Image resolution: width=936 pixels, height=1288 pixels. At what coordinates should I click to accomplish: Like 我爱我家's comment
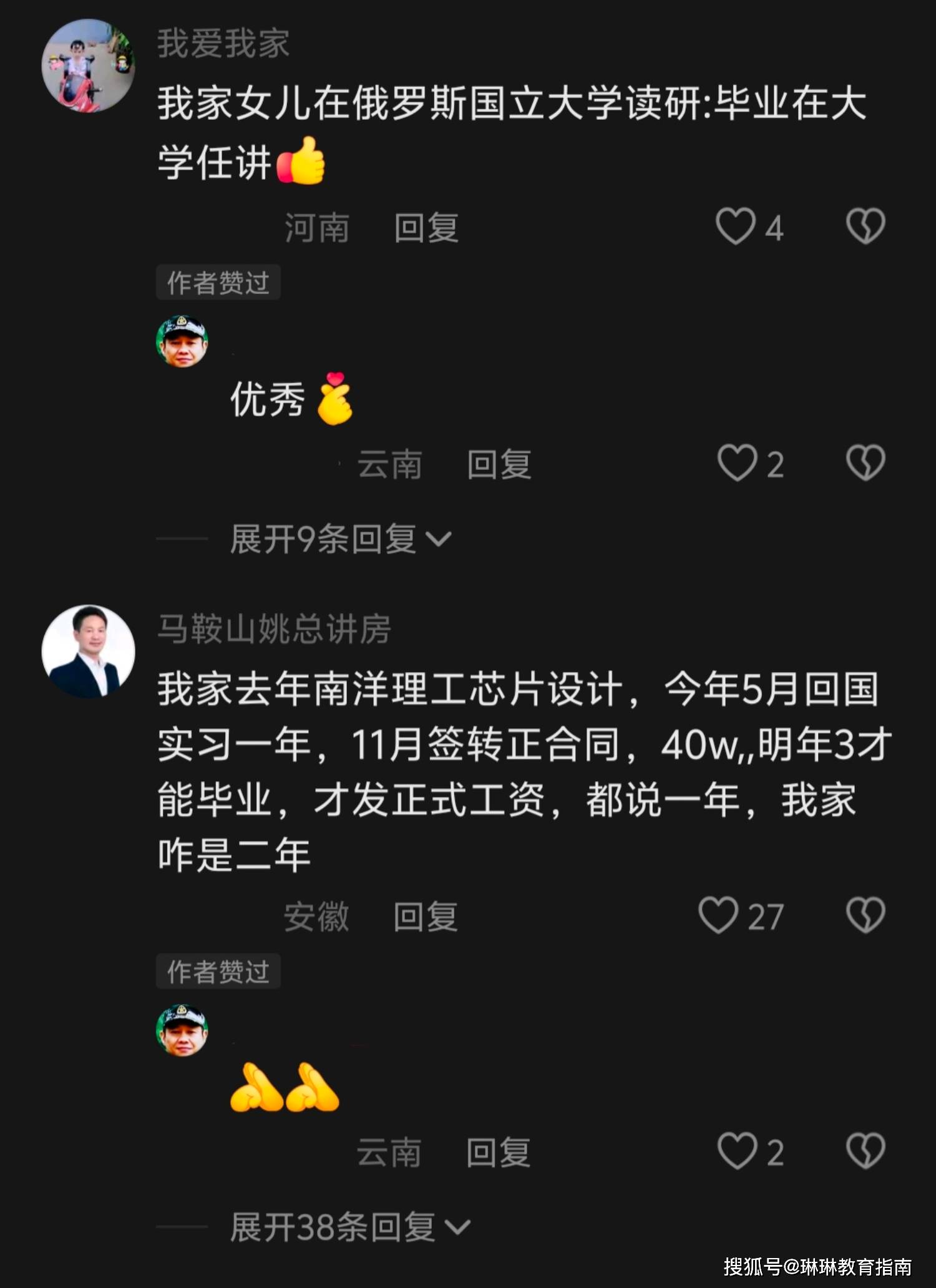pos(736,227)
